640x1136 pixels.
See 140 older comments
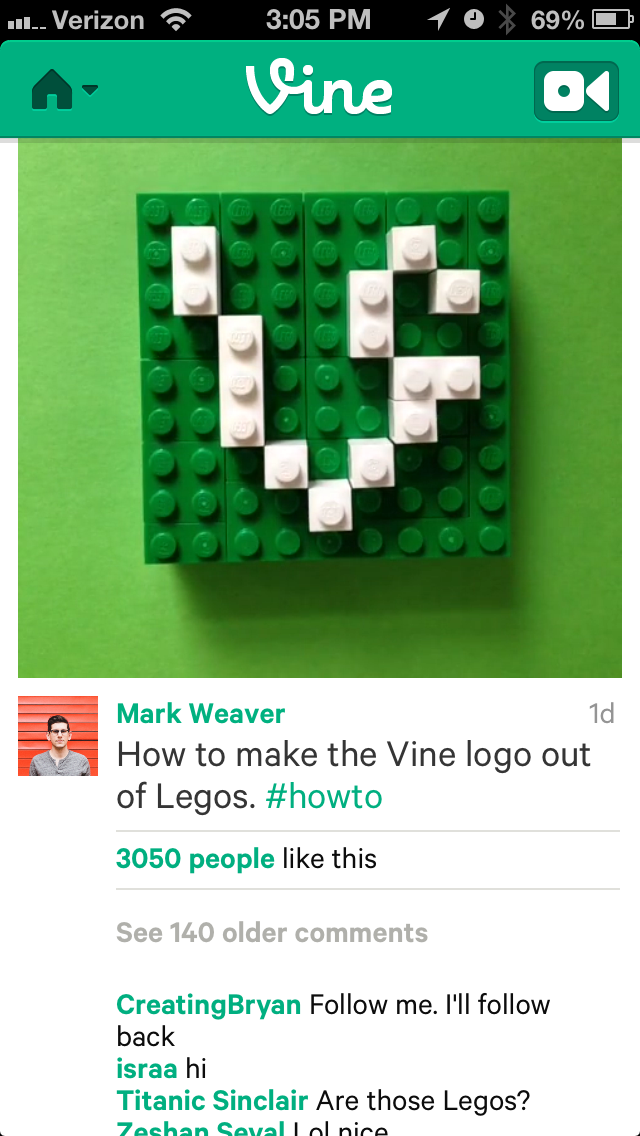[272, 933]
